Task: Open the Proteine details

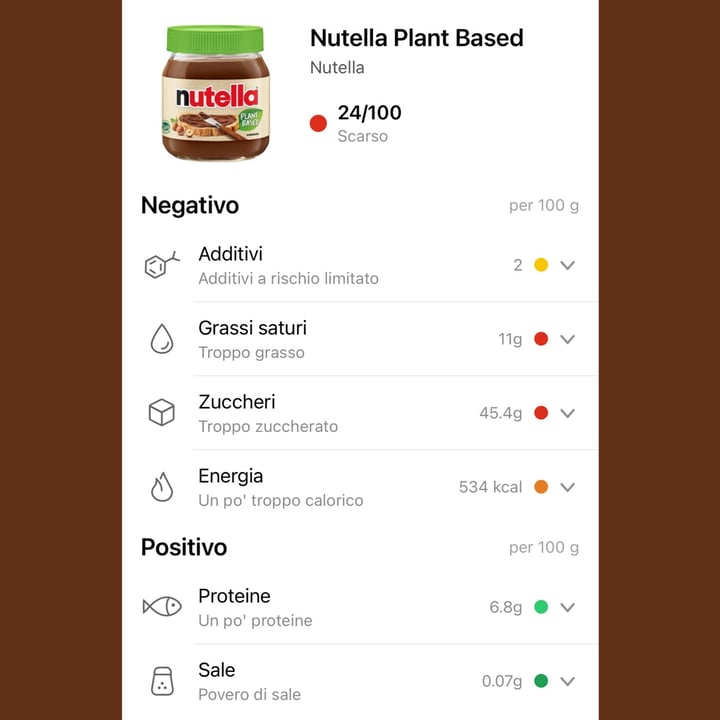Action: tap(568, 607)
